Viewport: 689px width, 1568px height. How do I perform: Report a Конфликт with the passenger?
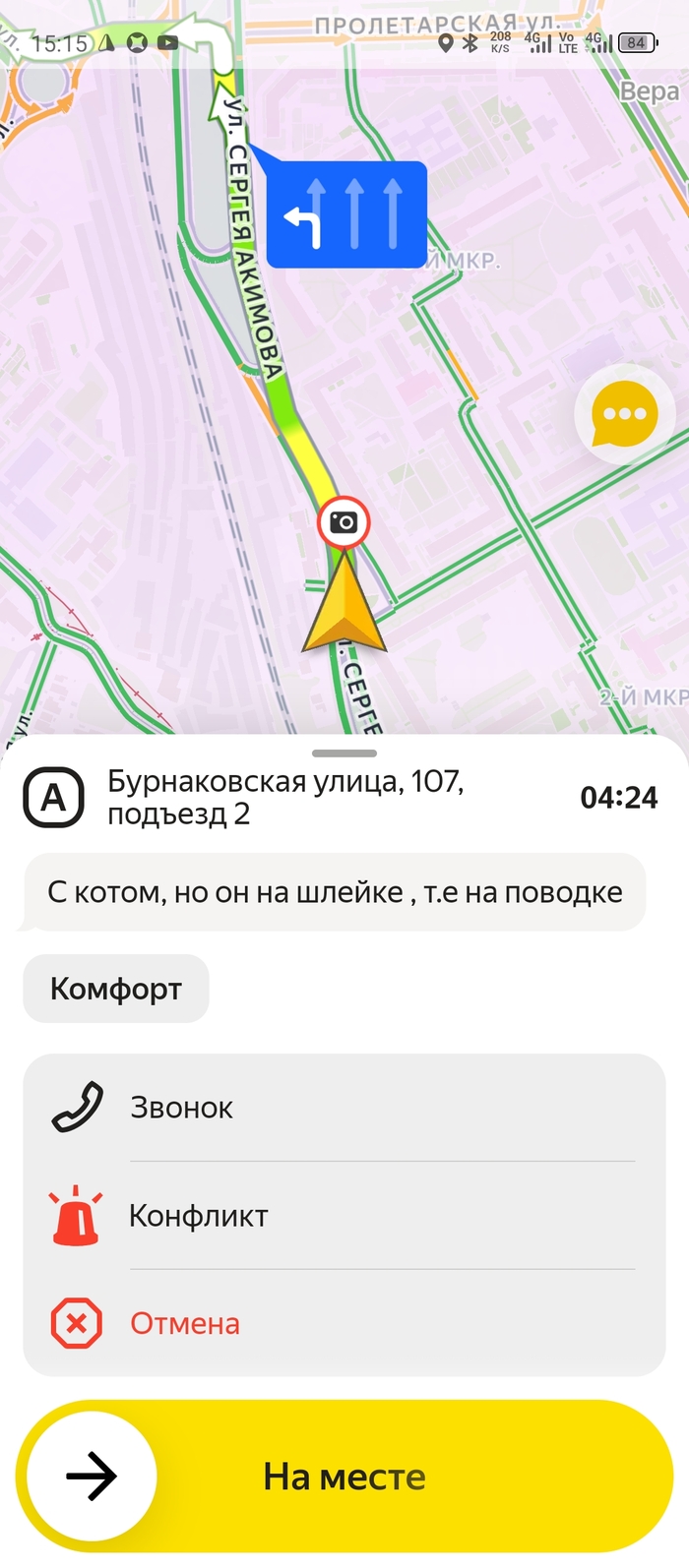click(344, 1216)
